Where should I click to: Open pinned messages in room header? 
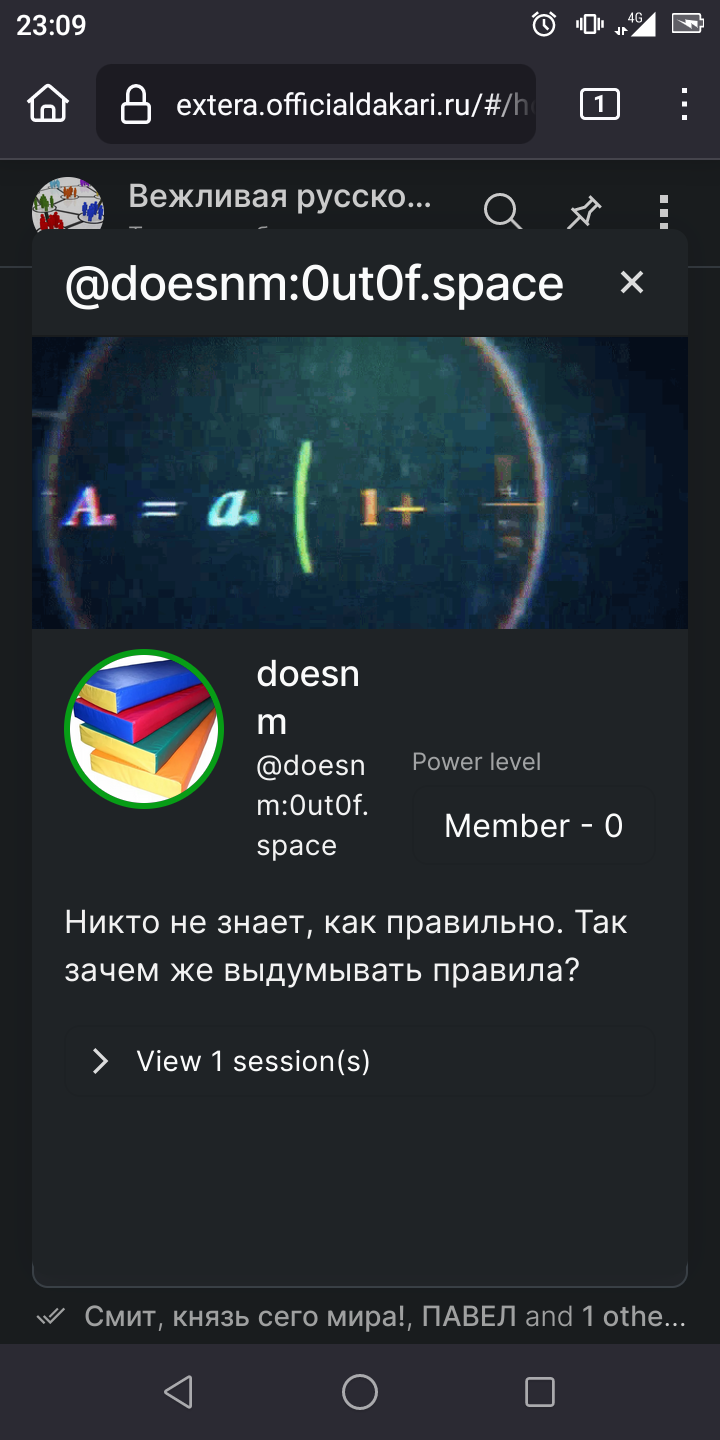tap(584, 212)
